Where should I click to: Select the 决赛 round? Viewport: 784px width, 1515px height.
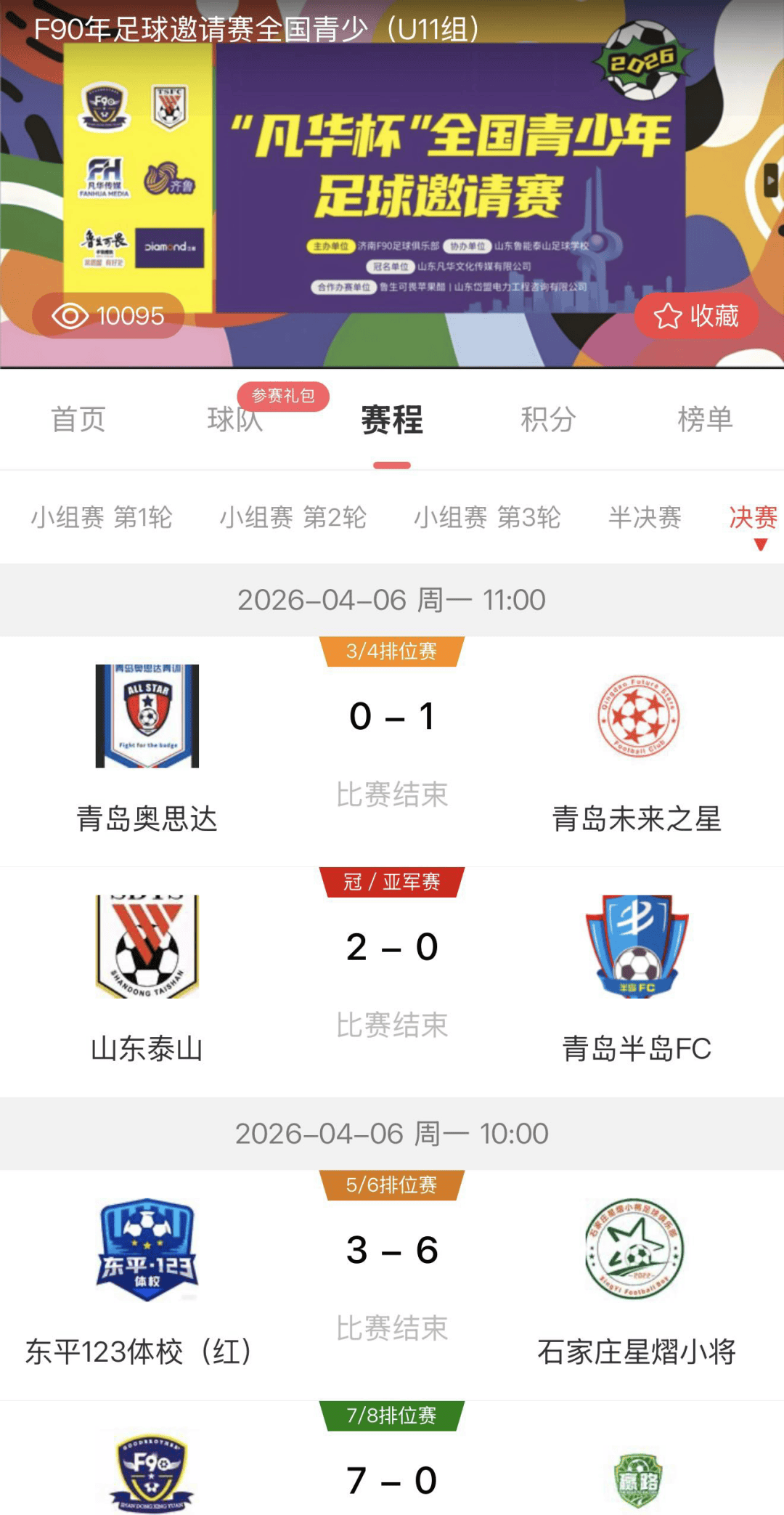pos(753,517)
